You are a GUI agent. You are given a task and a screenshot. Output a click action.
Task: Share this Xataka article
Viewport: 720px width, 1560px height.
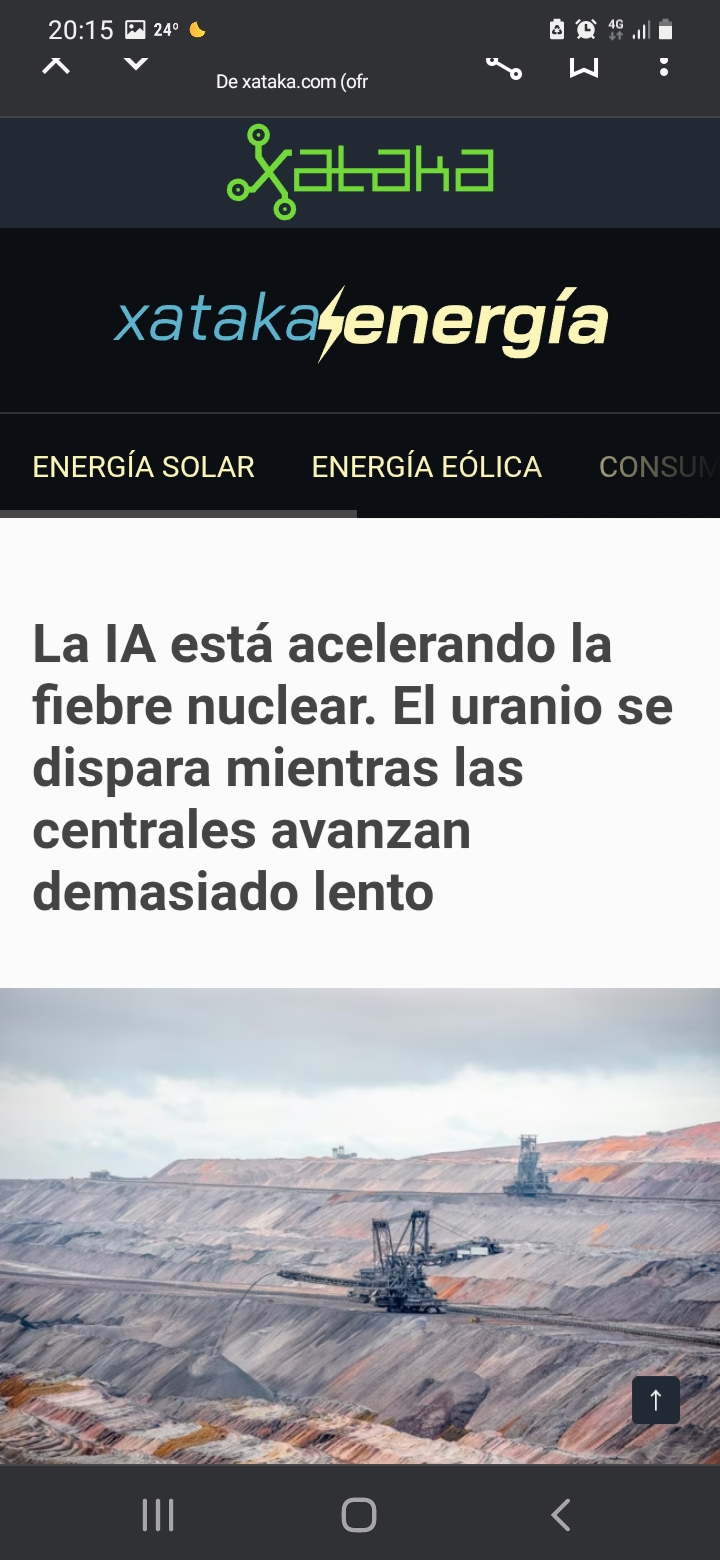pyautogui.click(x=503, y=67)
